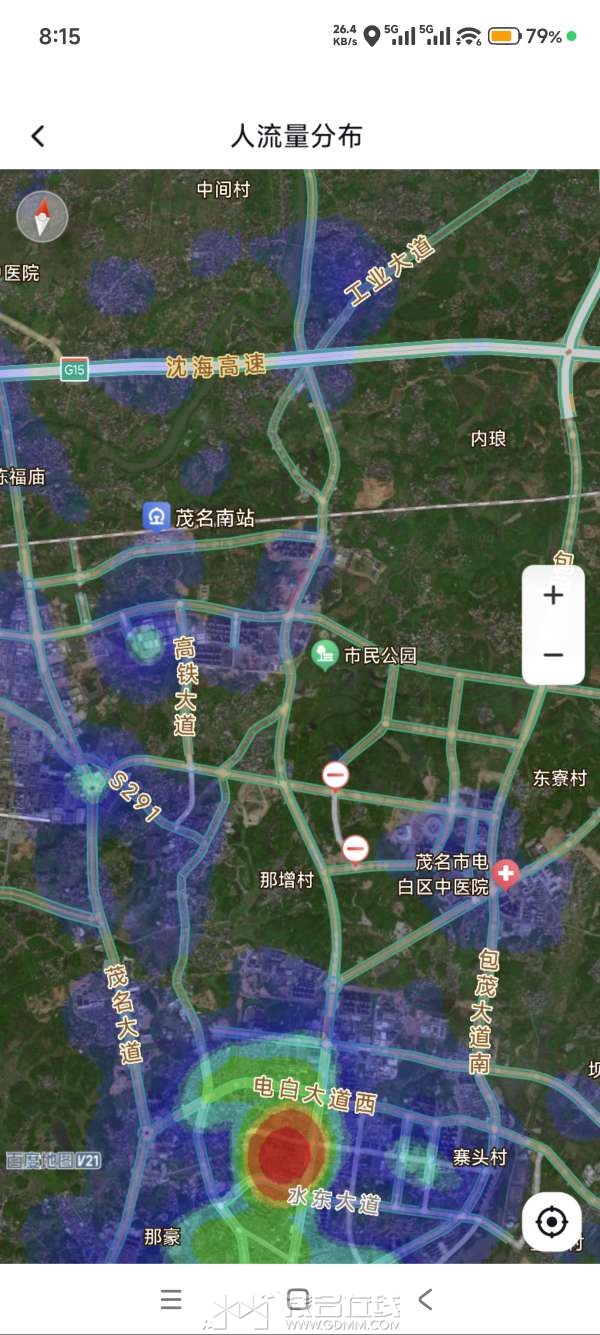
Task: Zoom out the map with minus button
Action: 553,655
